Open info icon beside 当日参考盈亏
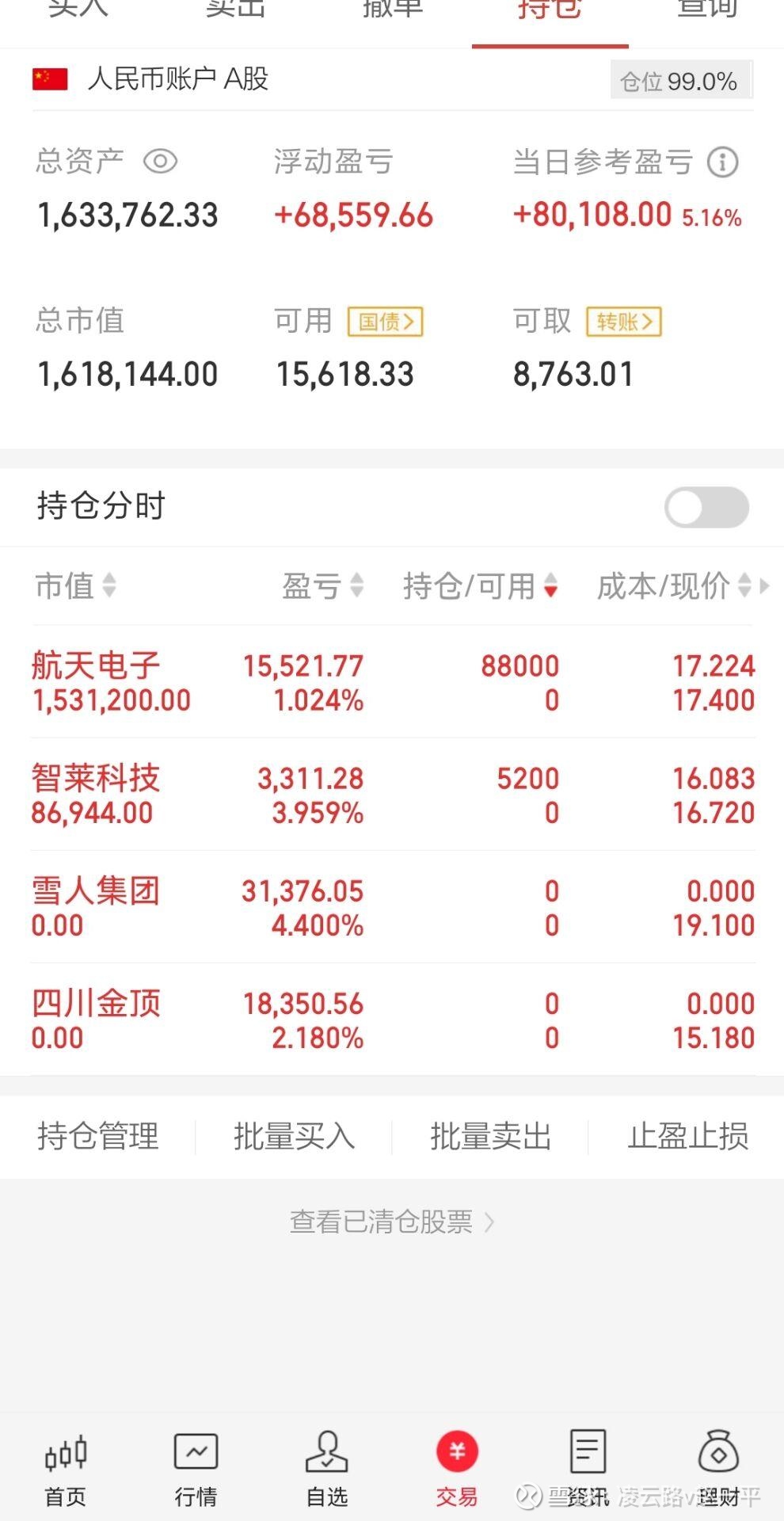The image size is (784, 1521). click(722, 162)
